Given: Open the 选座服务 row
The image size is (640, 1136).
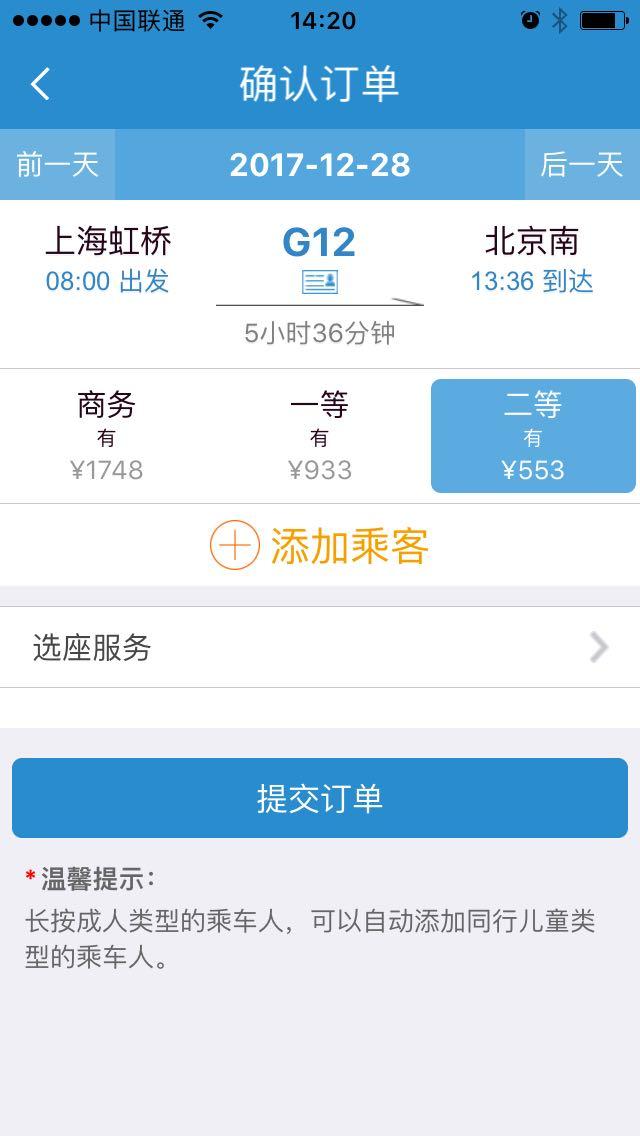Looking at the screenshot, I should [x=320, y=647].
